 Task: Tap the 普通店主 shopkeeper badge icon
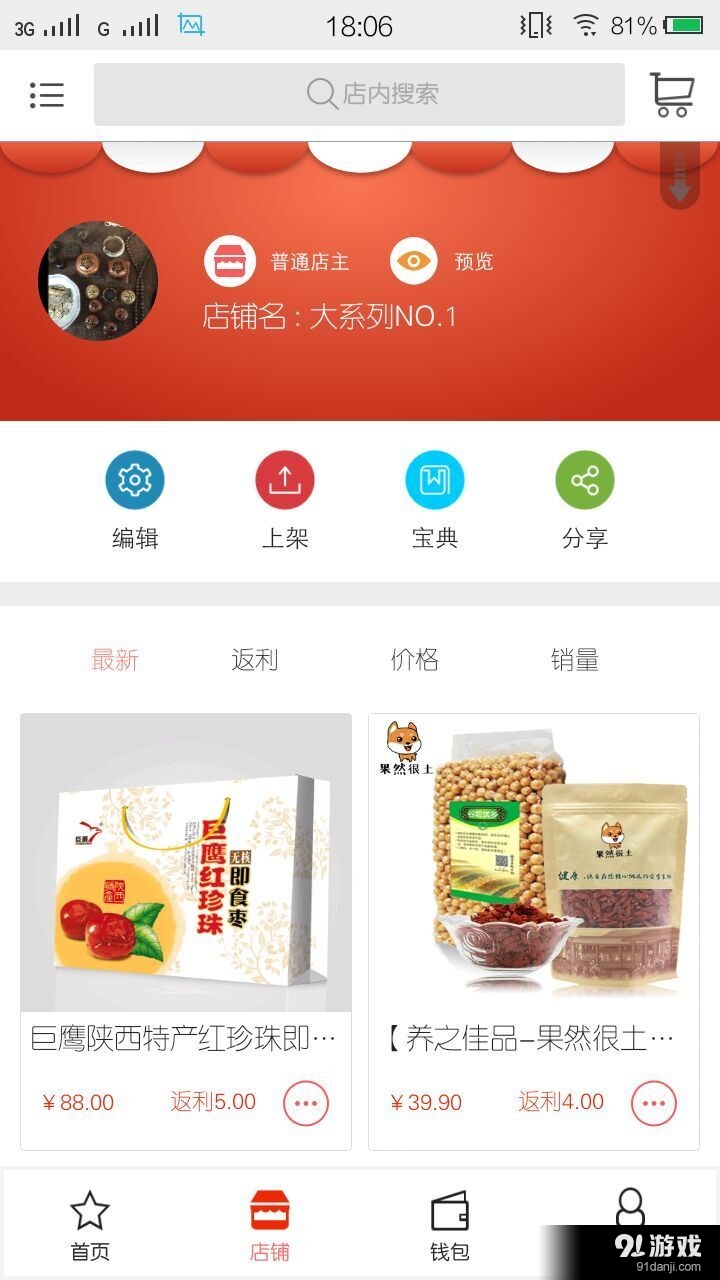click(231, 260)
